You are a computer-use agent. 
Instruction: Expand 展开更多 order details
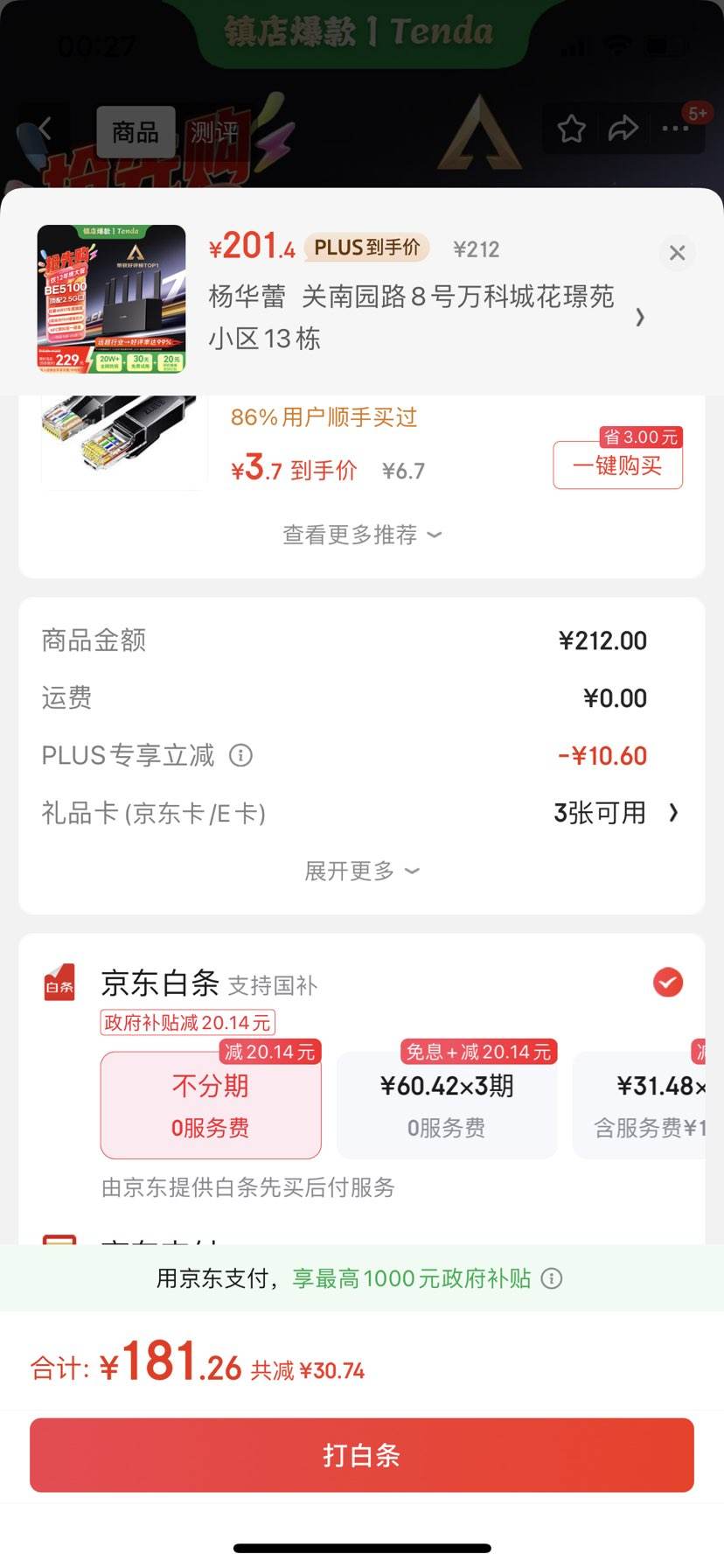[x=362, y=870]
